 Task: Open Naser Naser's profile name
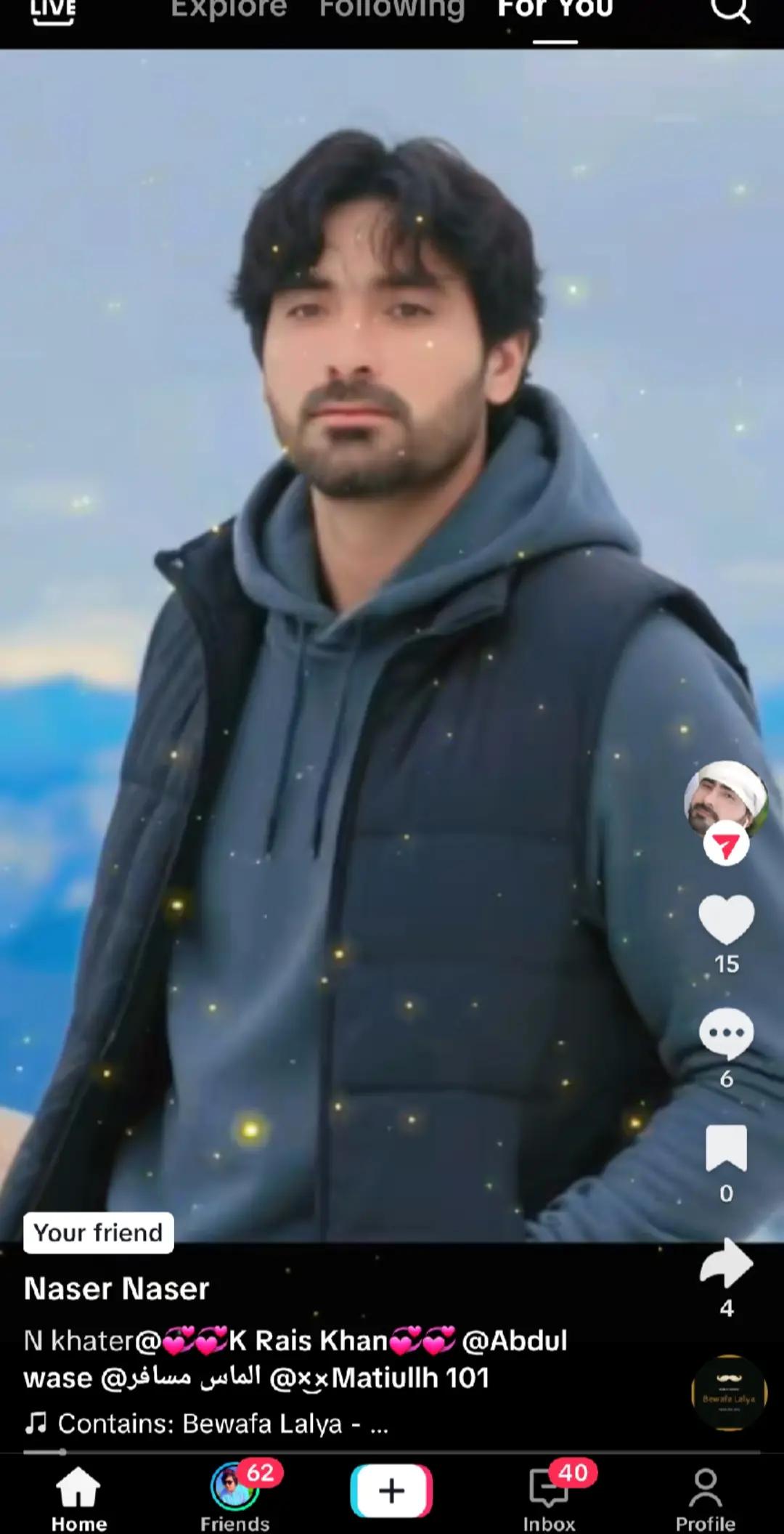[x=116, y=1289]
